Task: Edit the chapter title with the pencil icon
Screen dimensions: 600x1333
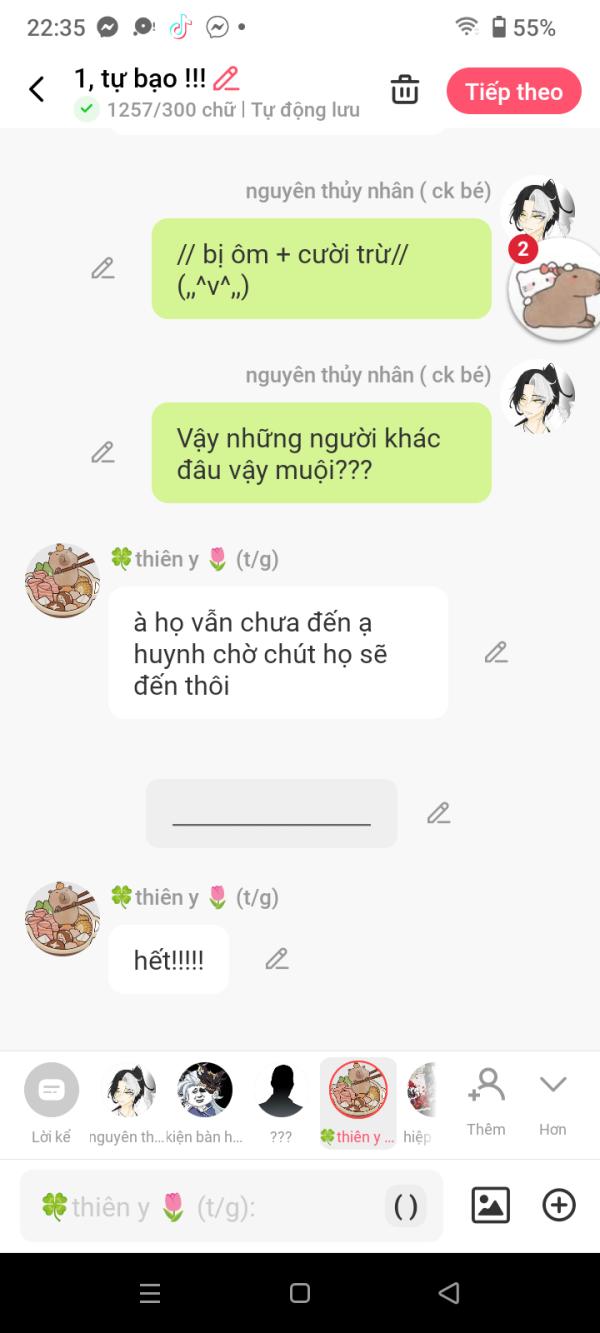Action: pos(226,78)
